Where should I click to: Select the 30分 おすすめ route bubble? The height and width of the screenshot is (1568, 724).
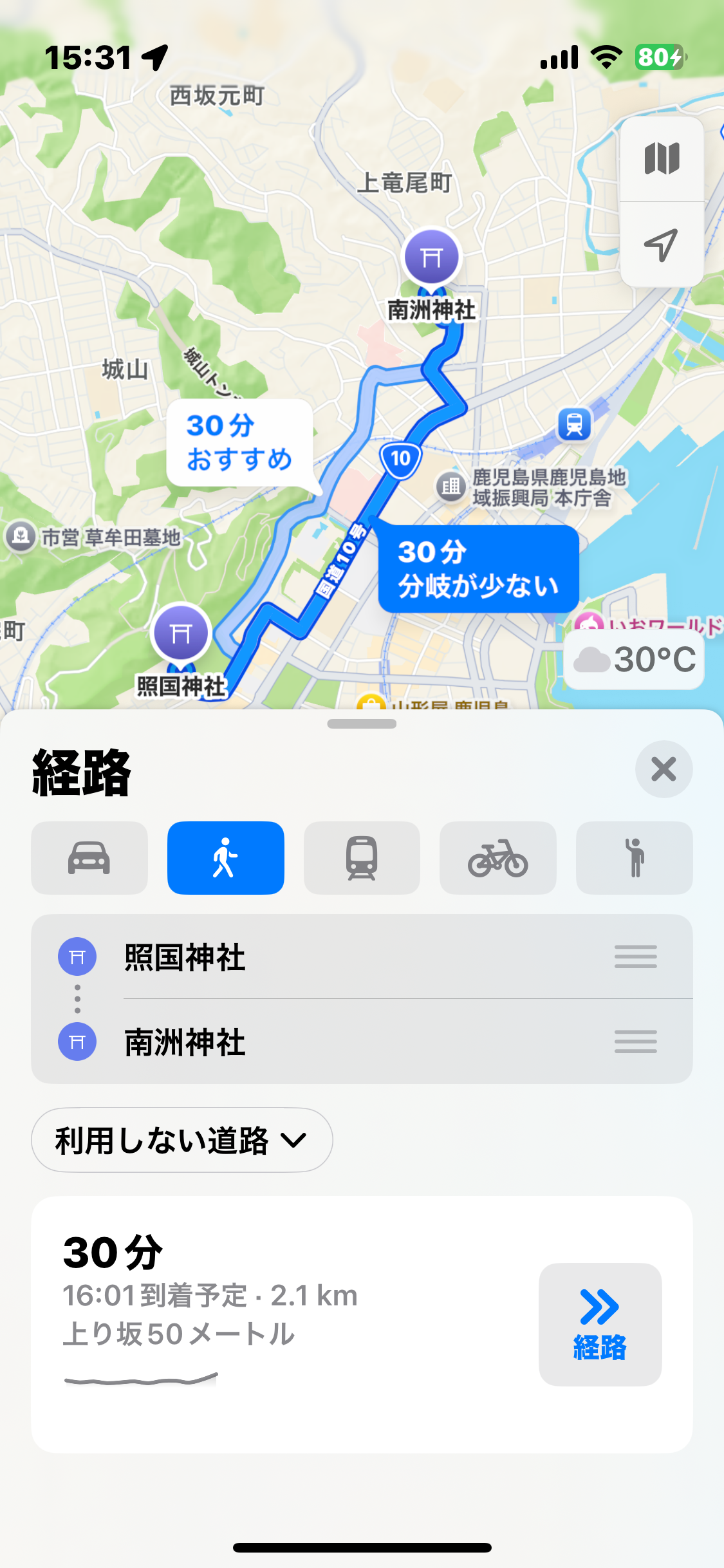[x=239, y=443]
